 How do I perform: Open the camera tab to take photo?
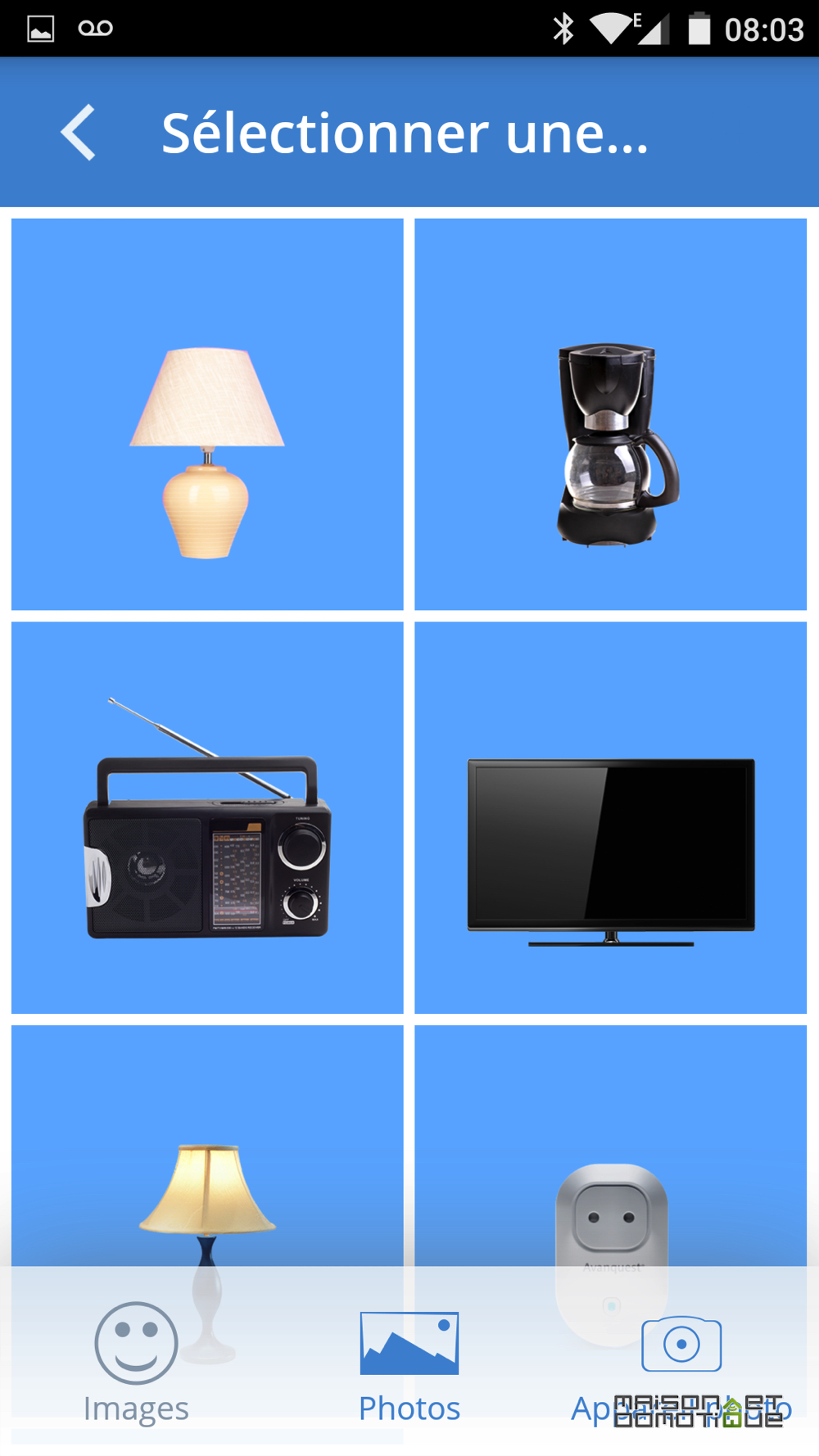tap(681, 1368)
